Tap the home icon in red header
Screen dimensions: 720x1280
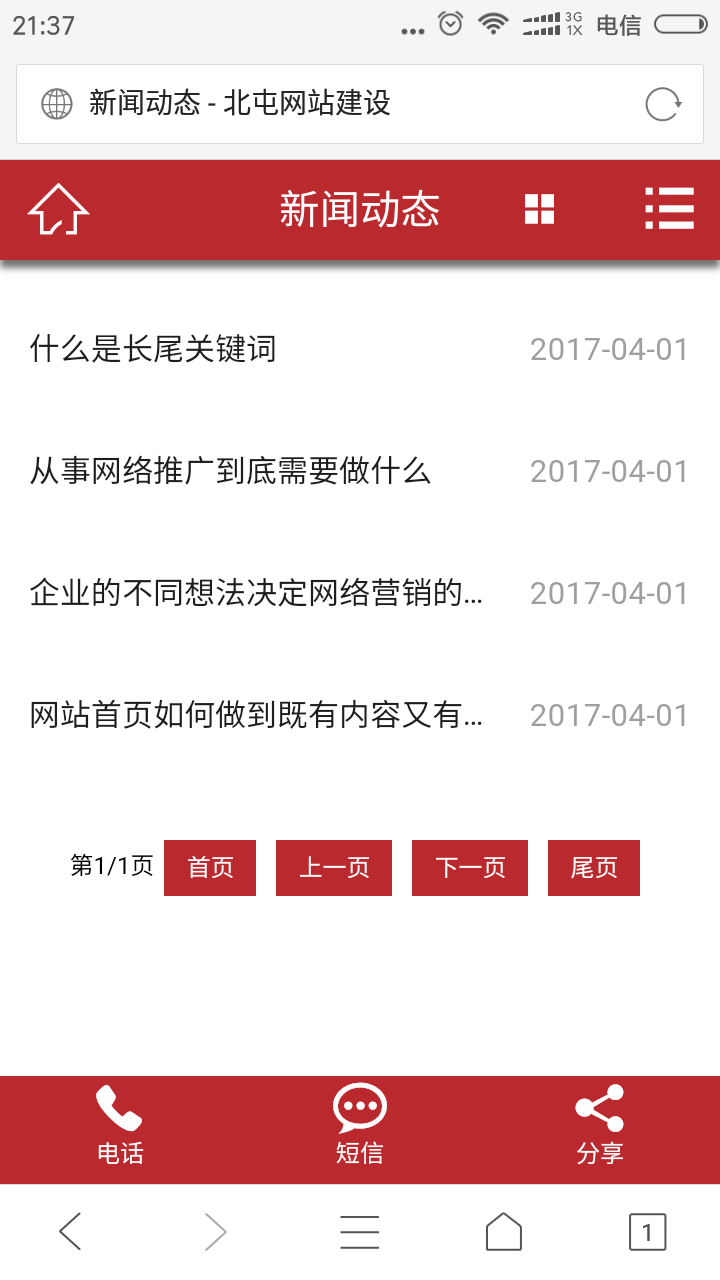click(x=58, y=210)
